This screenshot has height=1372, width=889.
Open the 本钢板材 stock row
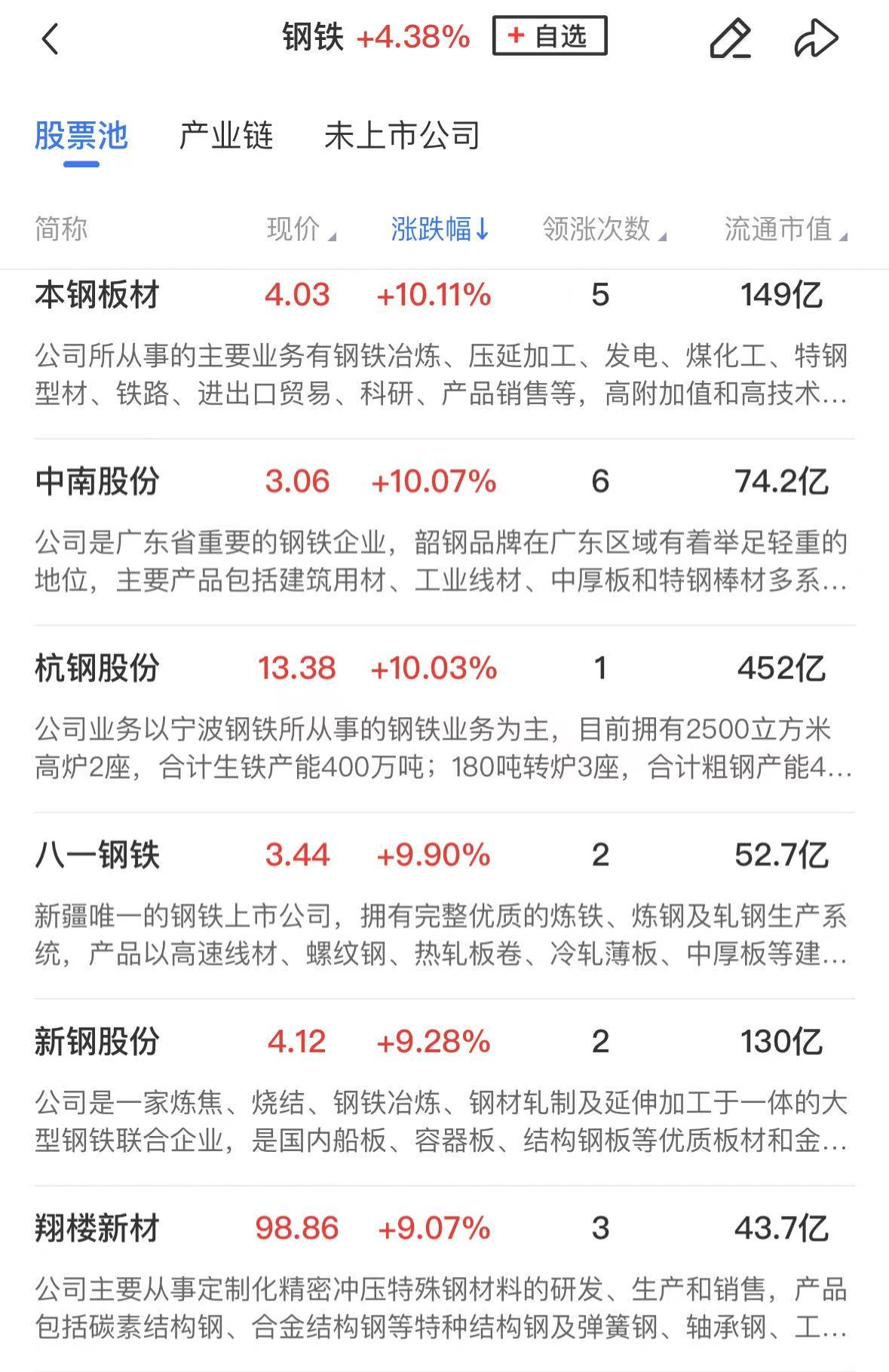(x=97, y=296)
